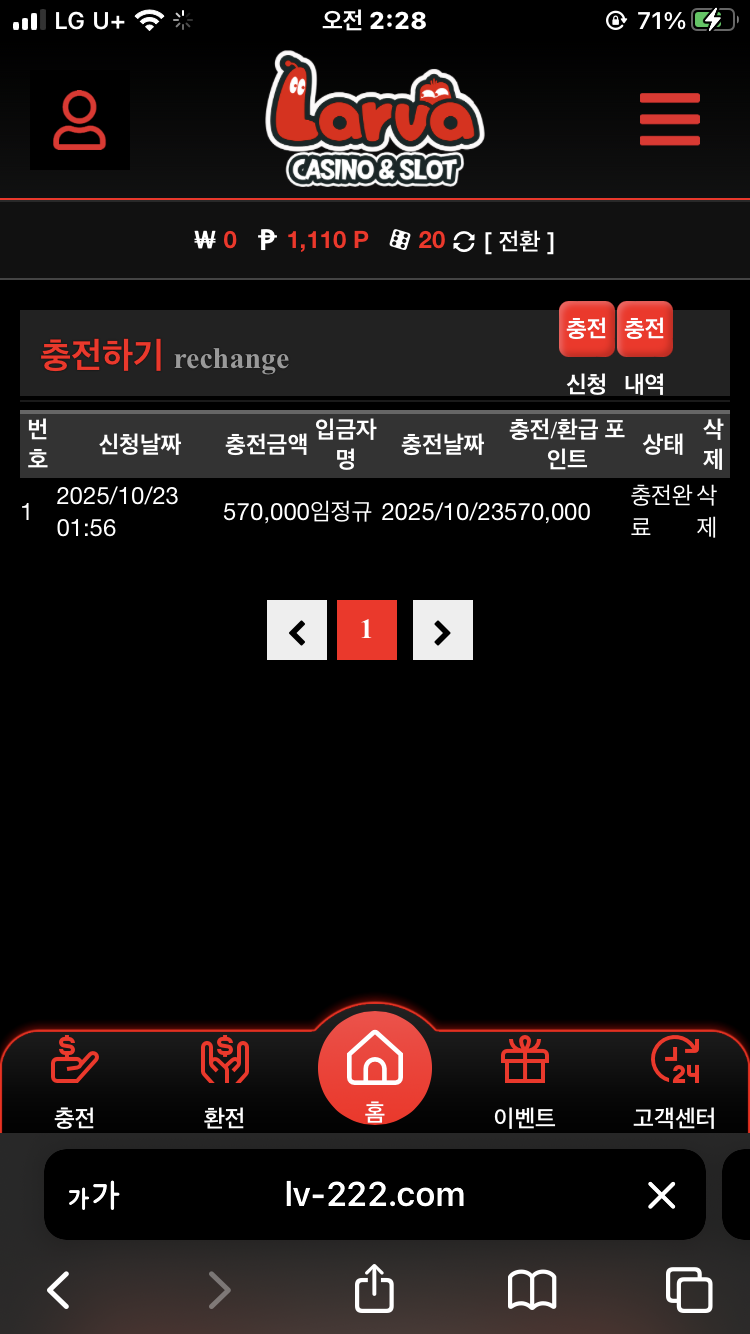
Task: Delete the 570,000 recharge entry
Action: (707, 511)
